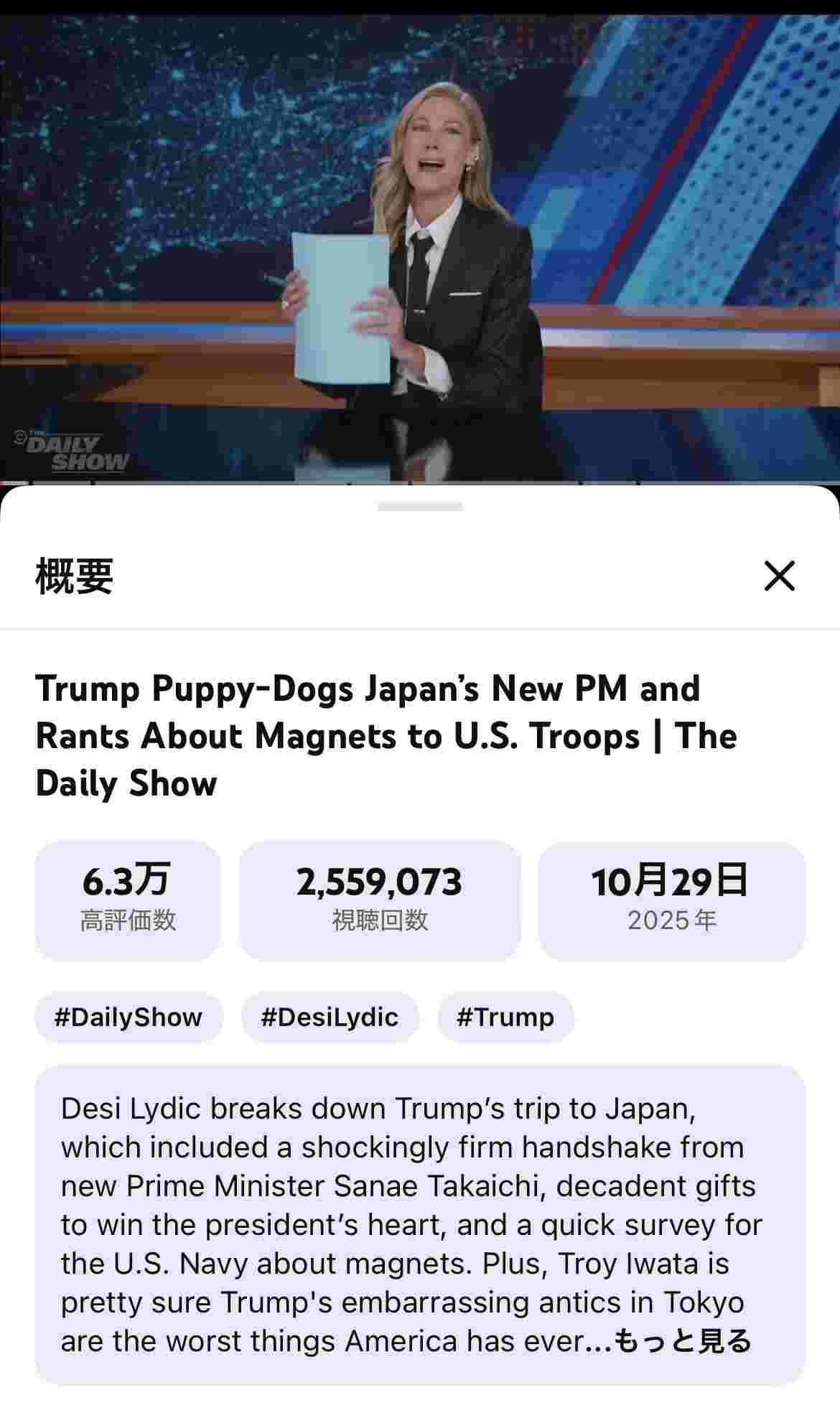Open the #DailyShow hashtag
This screenshot has height=1403, width=840.
pos(129,1017)
